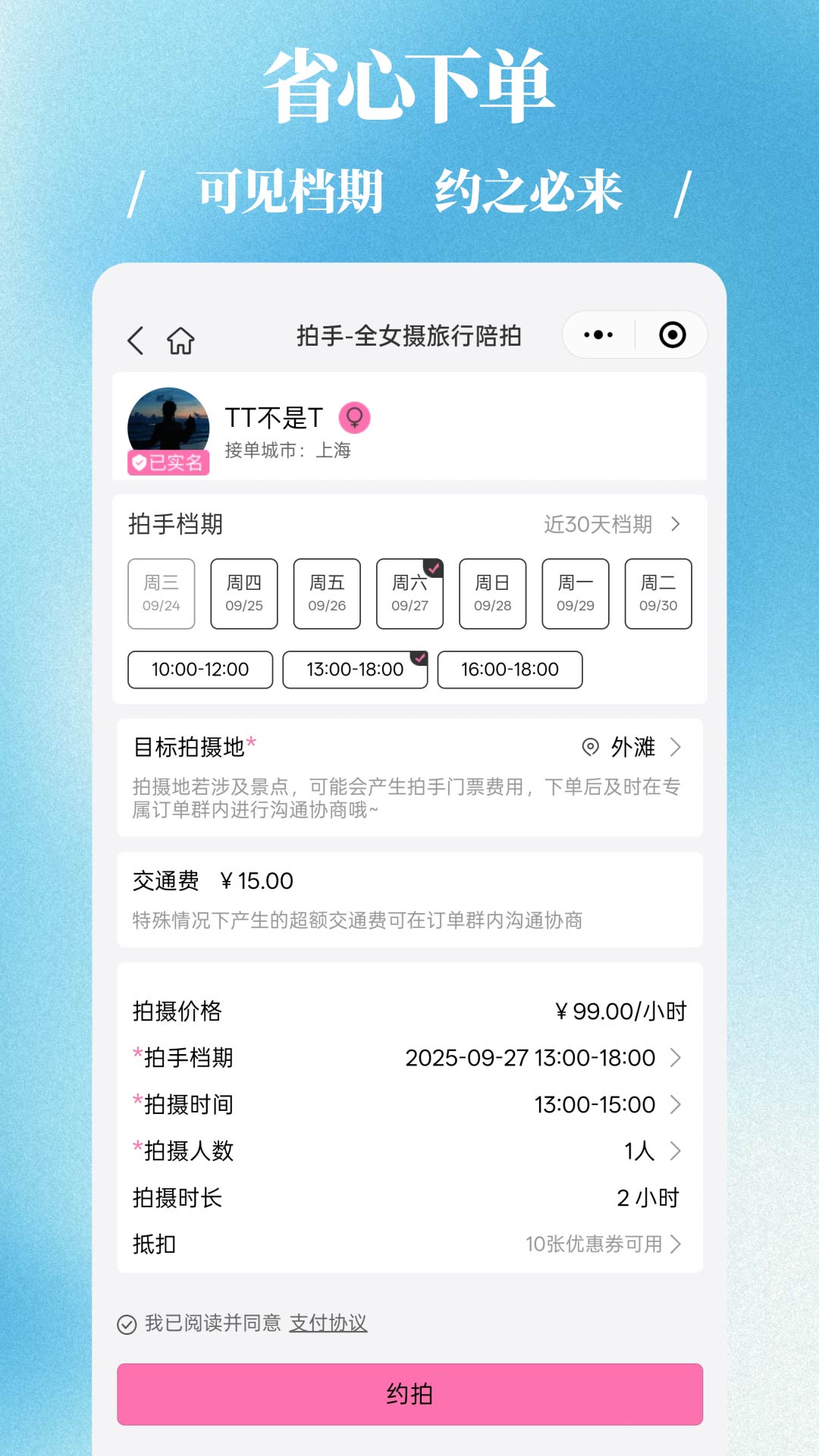Click the 已实名 verification badge icon
The height and width of the screenshot is (1456, 819).
(169, 463)
